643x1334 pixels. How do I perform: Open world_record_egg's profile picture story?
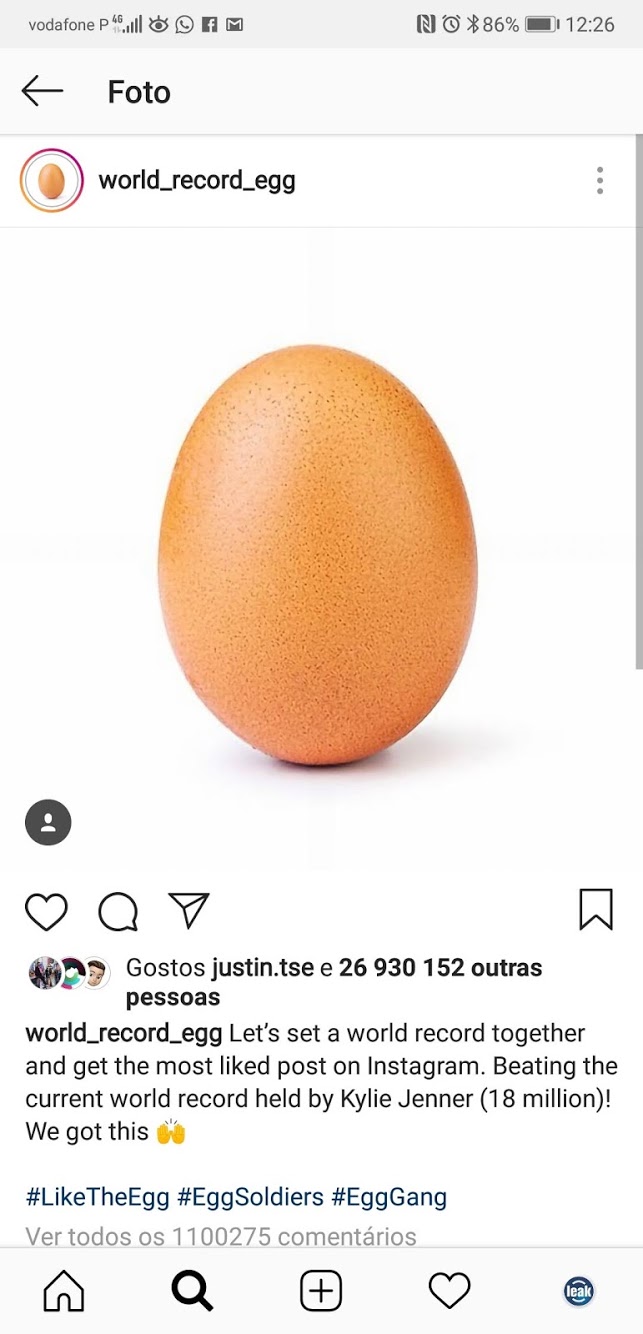[x=50, y=180]
